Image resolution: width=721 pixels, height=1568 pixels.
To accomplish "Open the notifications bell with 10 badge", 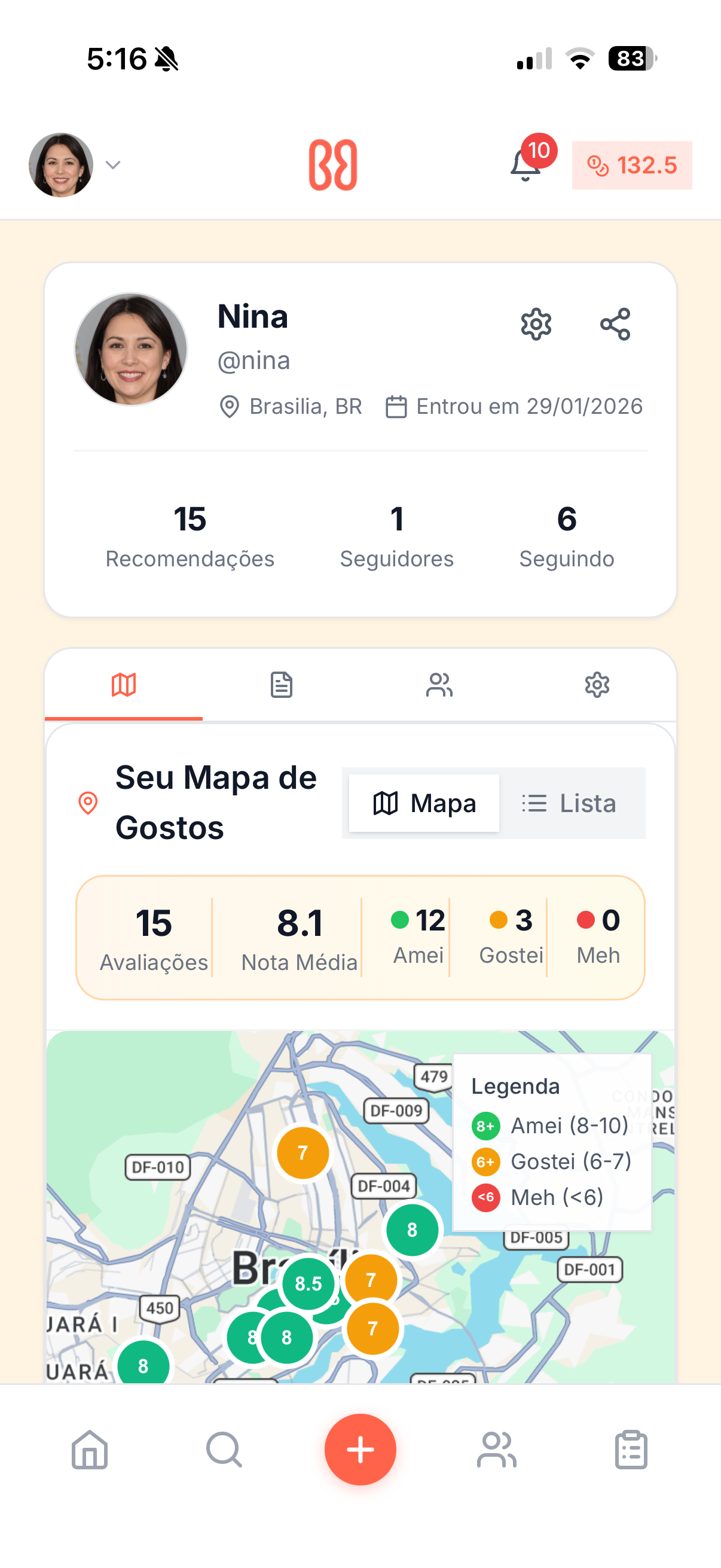I will point(527,164).
